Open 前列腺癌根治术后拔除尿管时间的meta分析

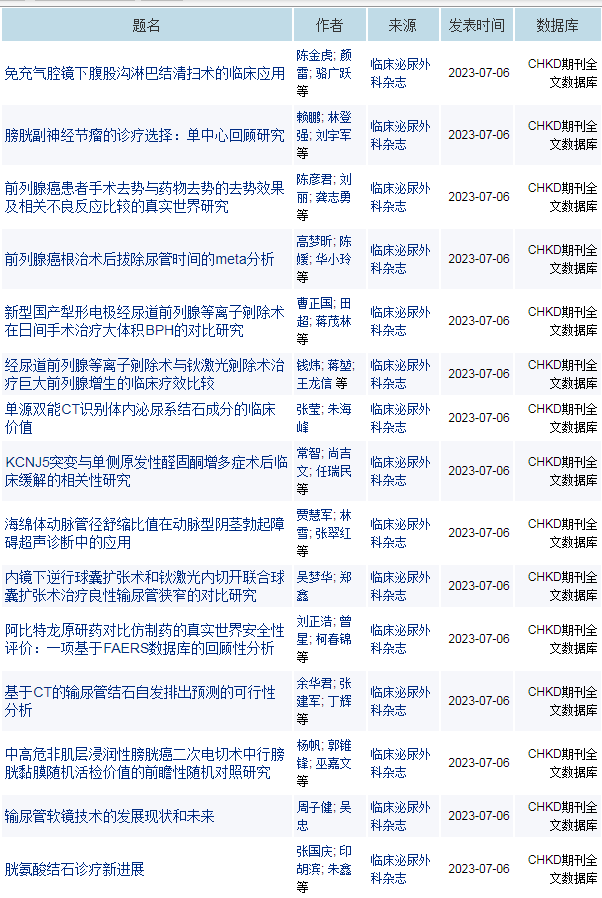(x=140, y=259)
